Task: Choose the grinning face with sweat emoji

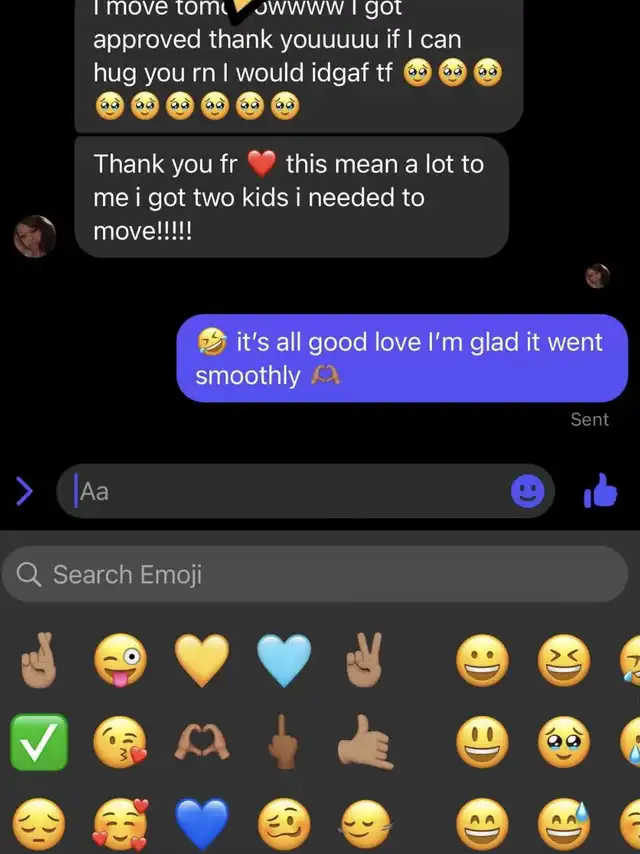Action: coord(564,825)
